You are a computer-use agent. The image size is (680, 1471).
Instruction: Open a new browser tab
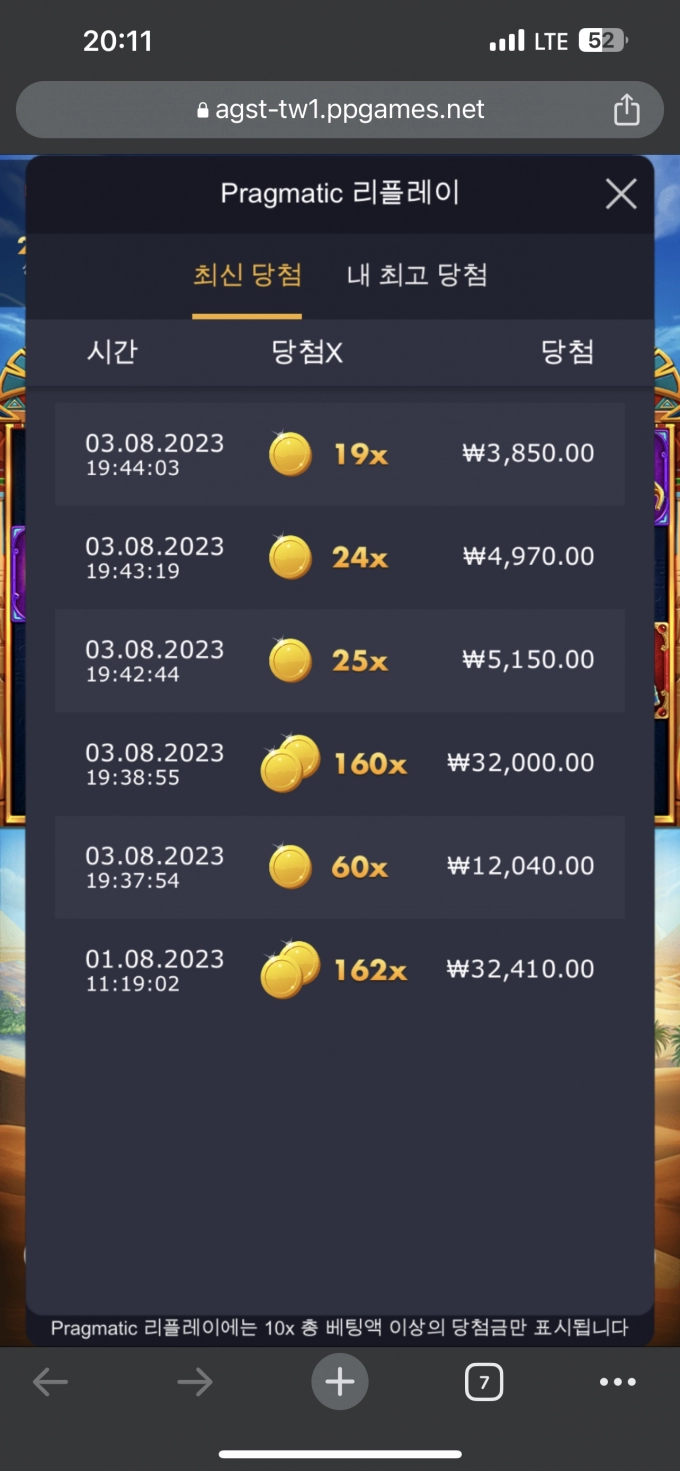(x=340, y=1383)
